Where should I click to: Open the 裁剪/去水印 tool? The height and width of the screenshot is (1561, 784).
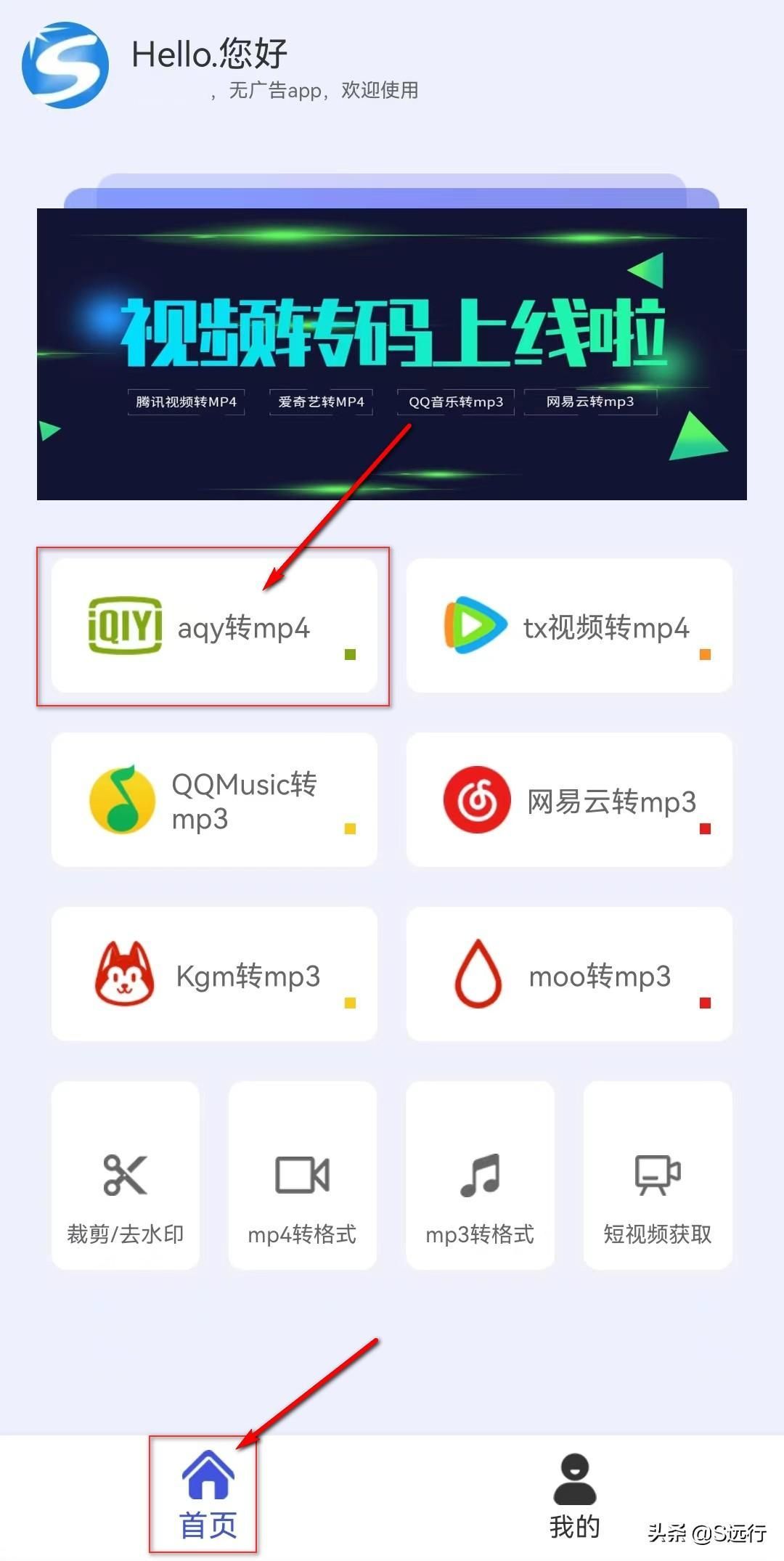click(x=126, y=1176)
